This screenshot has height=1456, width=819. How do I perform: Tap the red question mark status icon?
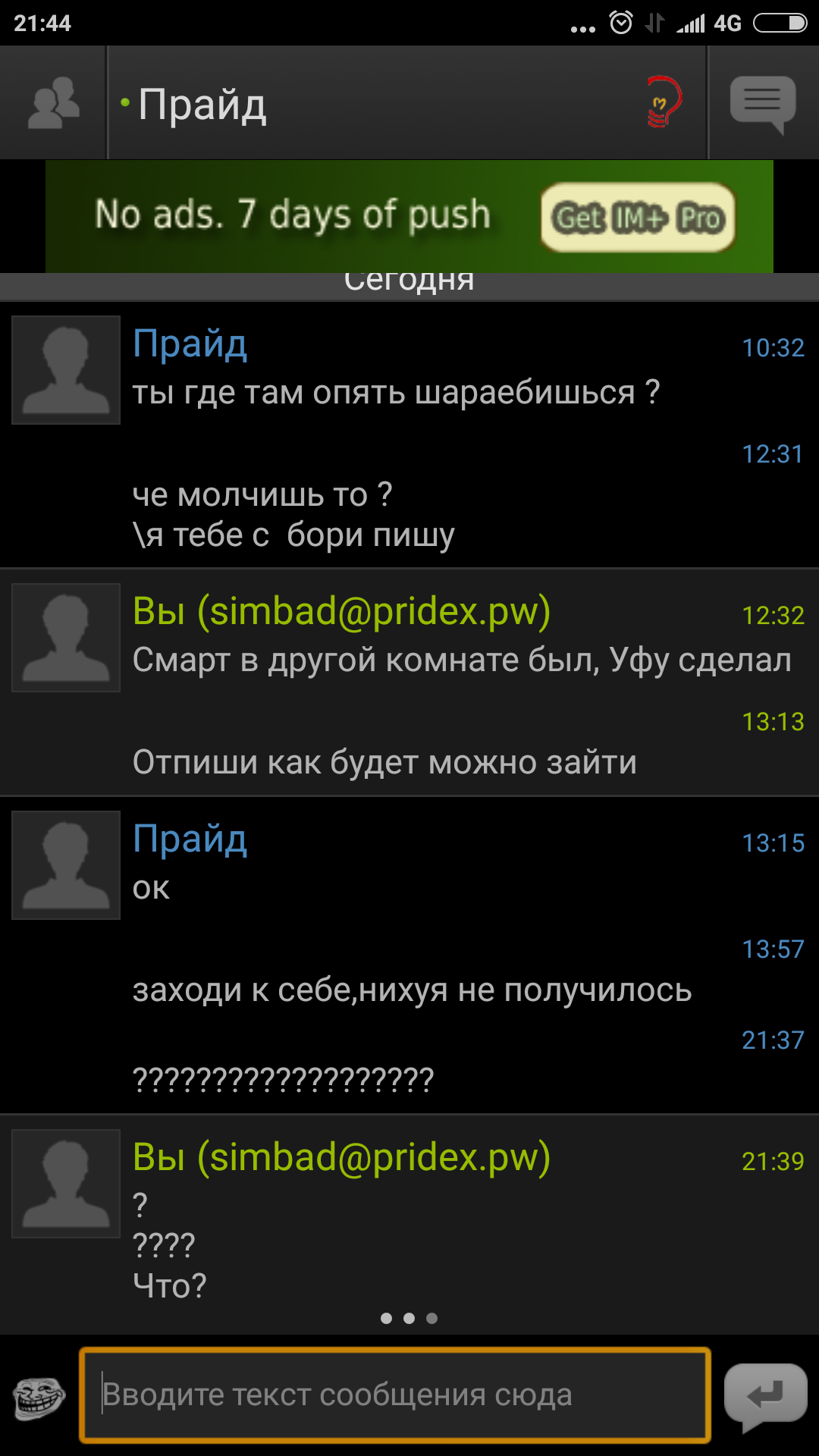pos(664,102)
